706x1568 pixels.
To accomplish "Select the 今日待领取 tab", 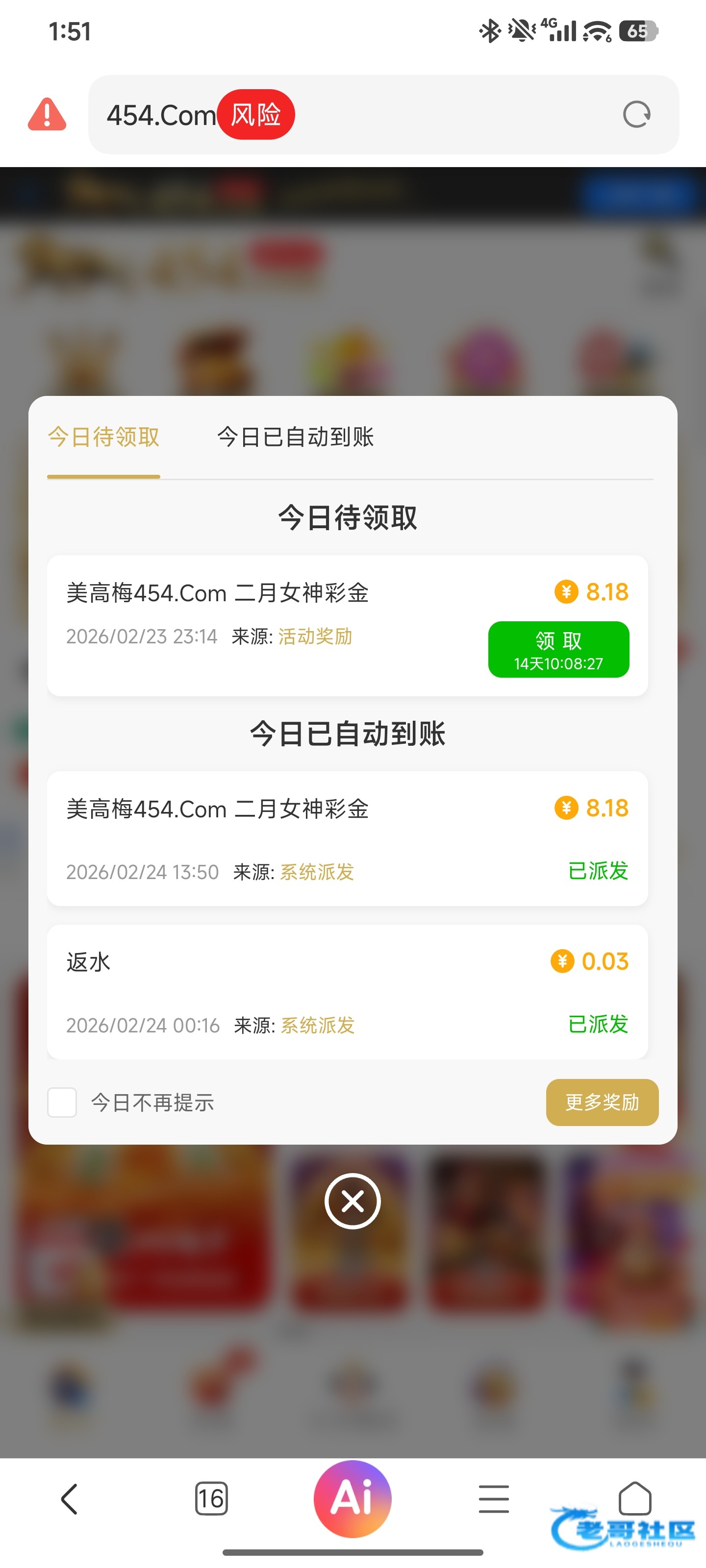I will click(x=103, y=437).
